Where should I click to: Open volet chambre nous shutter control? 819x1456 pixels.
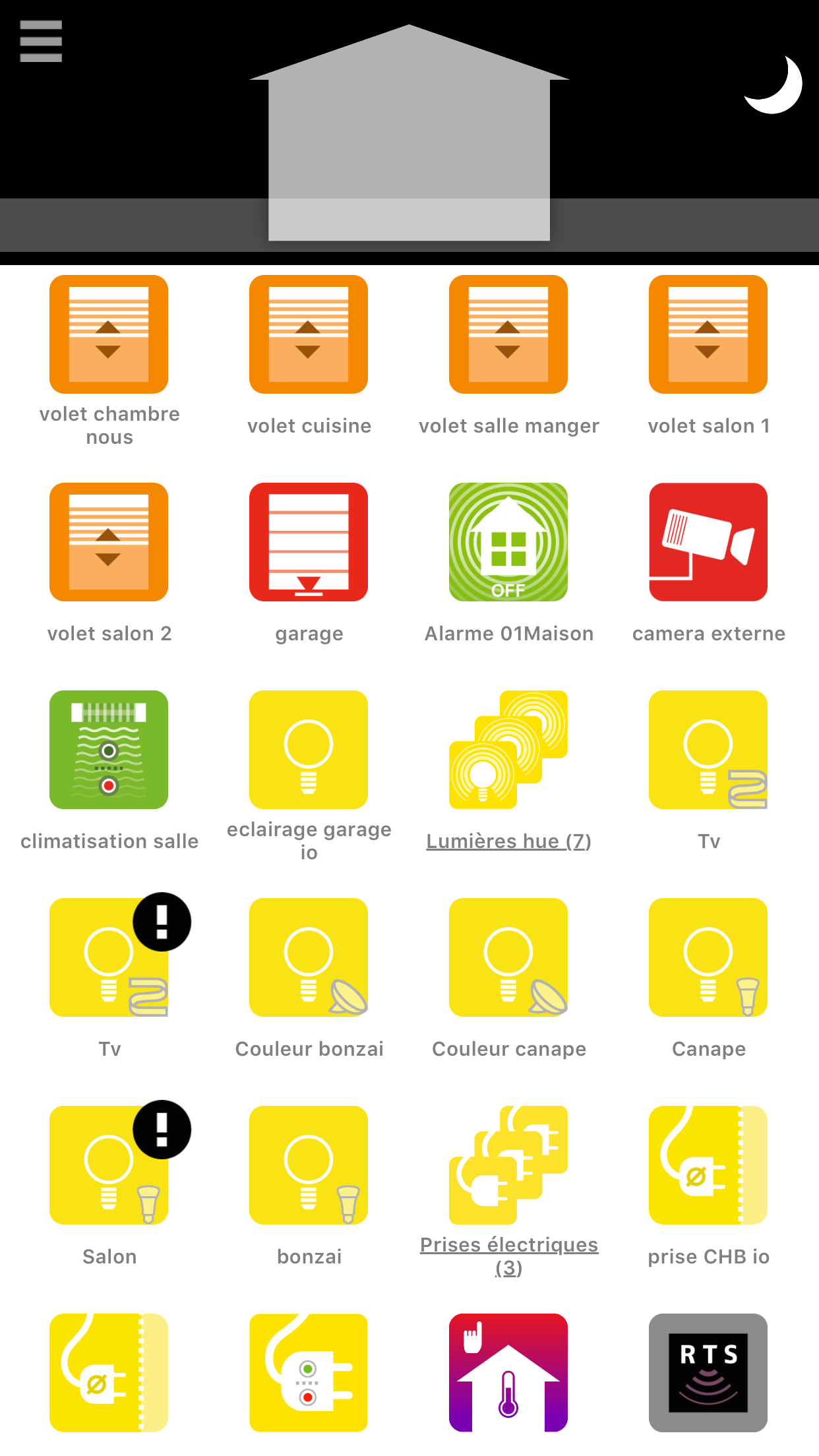point(109,334)
